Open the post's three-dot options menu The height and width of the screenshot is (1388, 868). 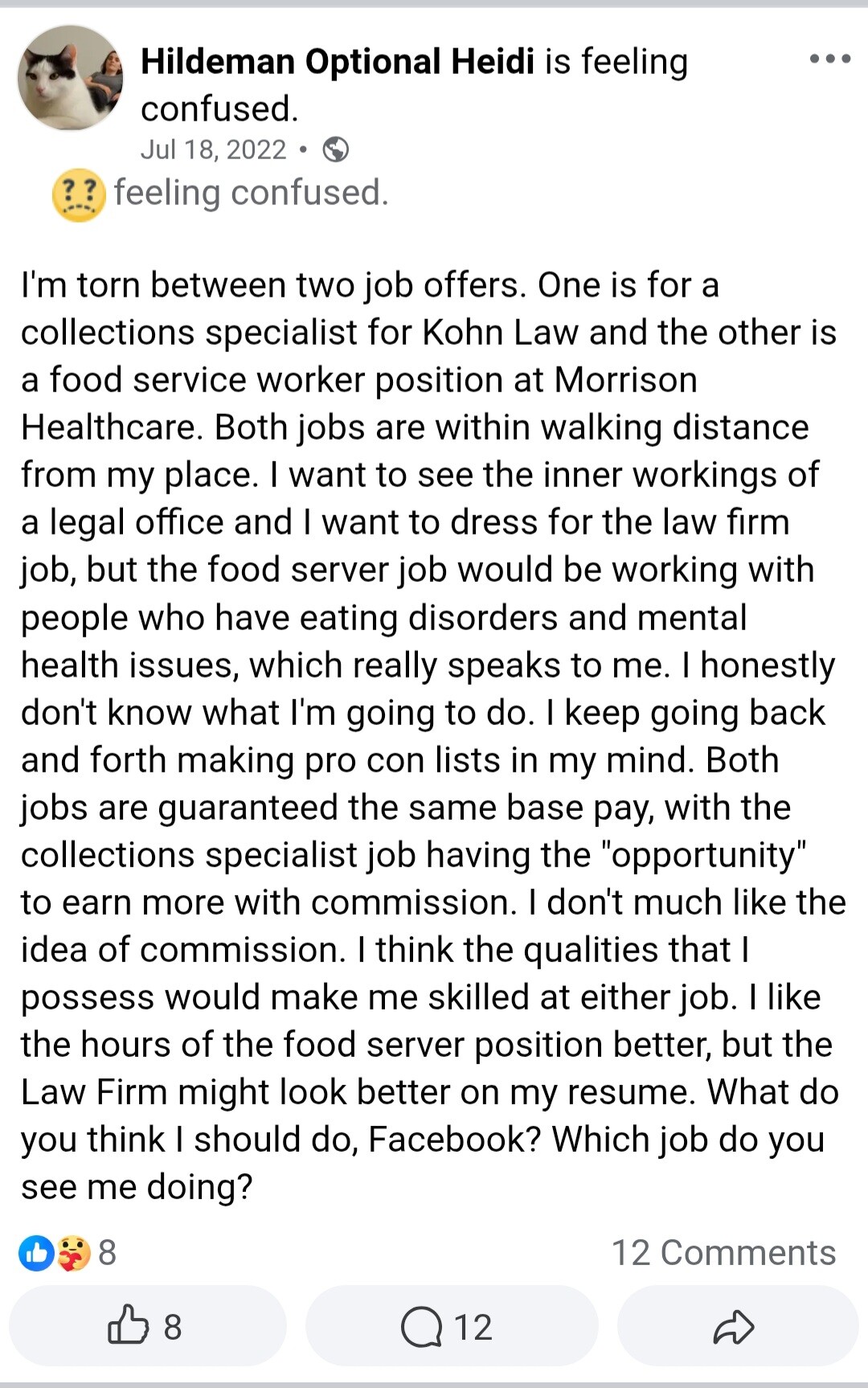(829, 59)
